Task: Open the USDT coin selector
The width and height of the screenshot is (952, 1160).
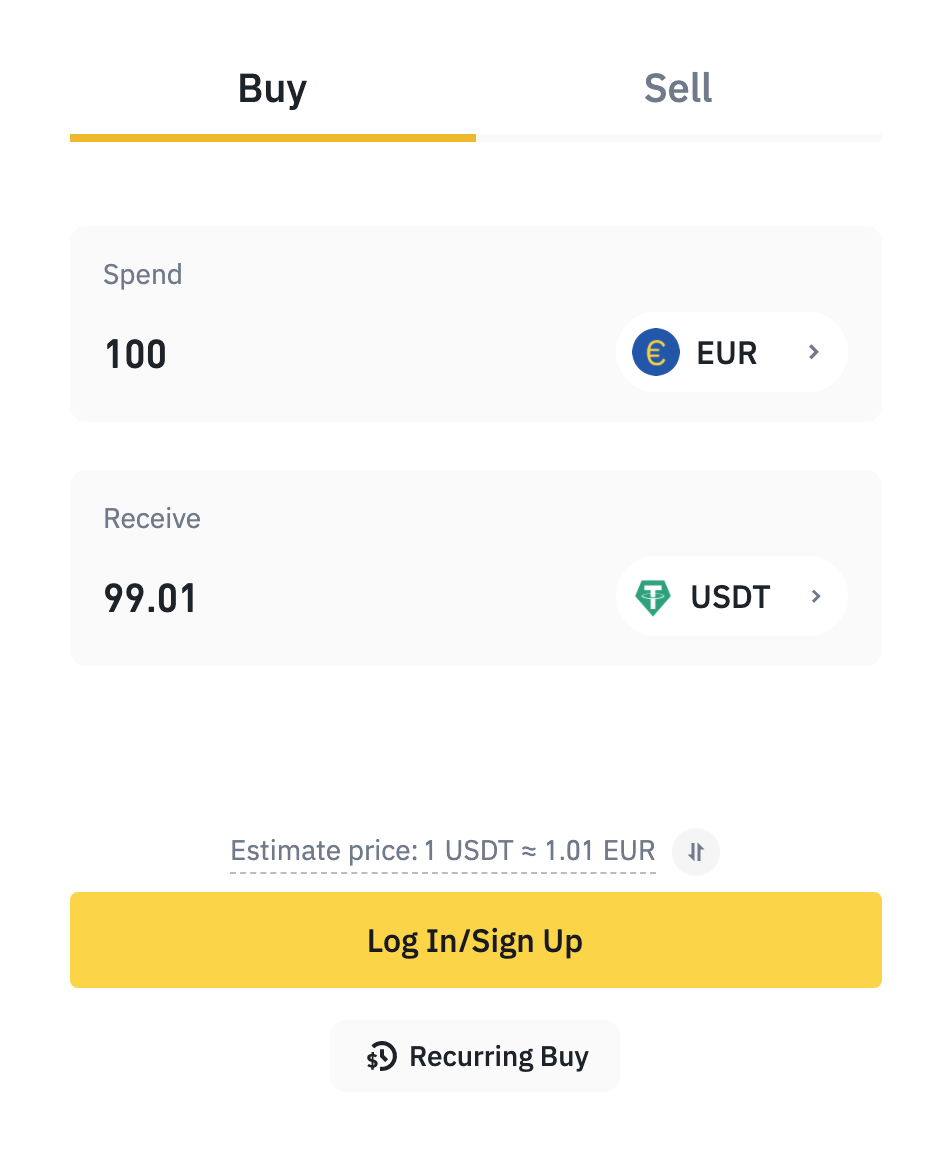Action: 731,597
